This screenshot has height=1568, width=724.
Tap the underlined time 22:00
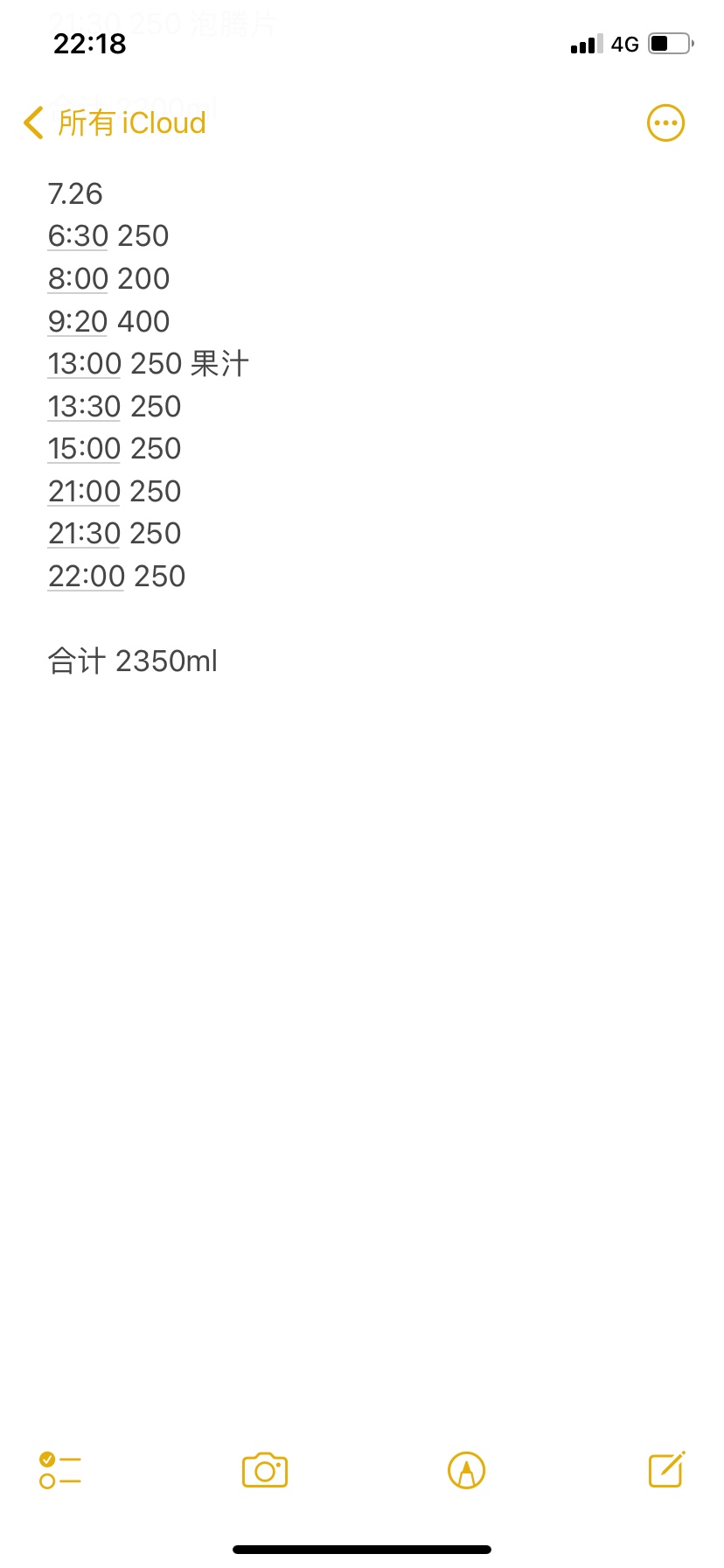pos(86,577)
